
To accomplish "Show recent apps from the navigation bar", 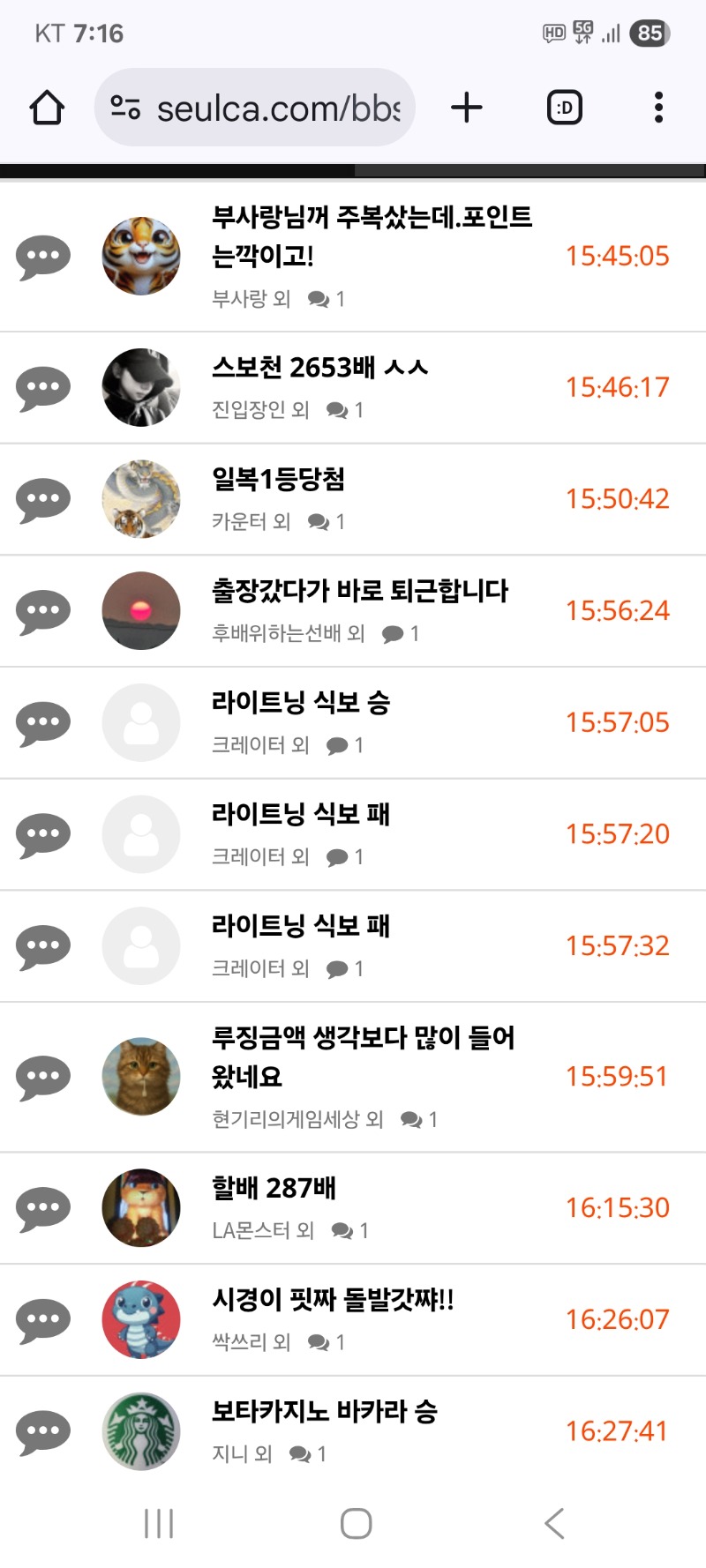I will (159, 1523).
